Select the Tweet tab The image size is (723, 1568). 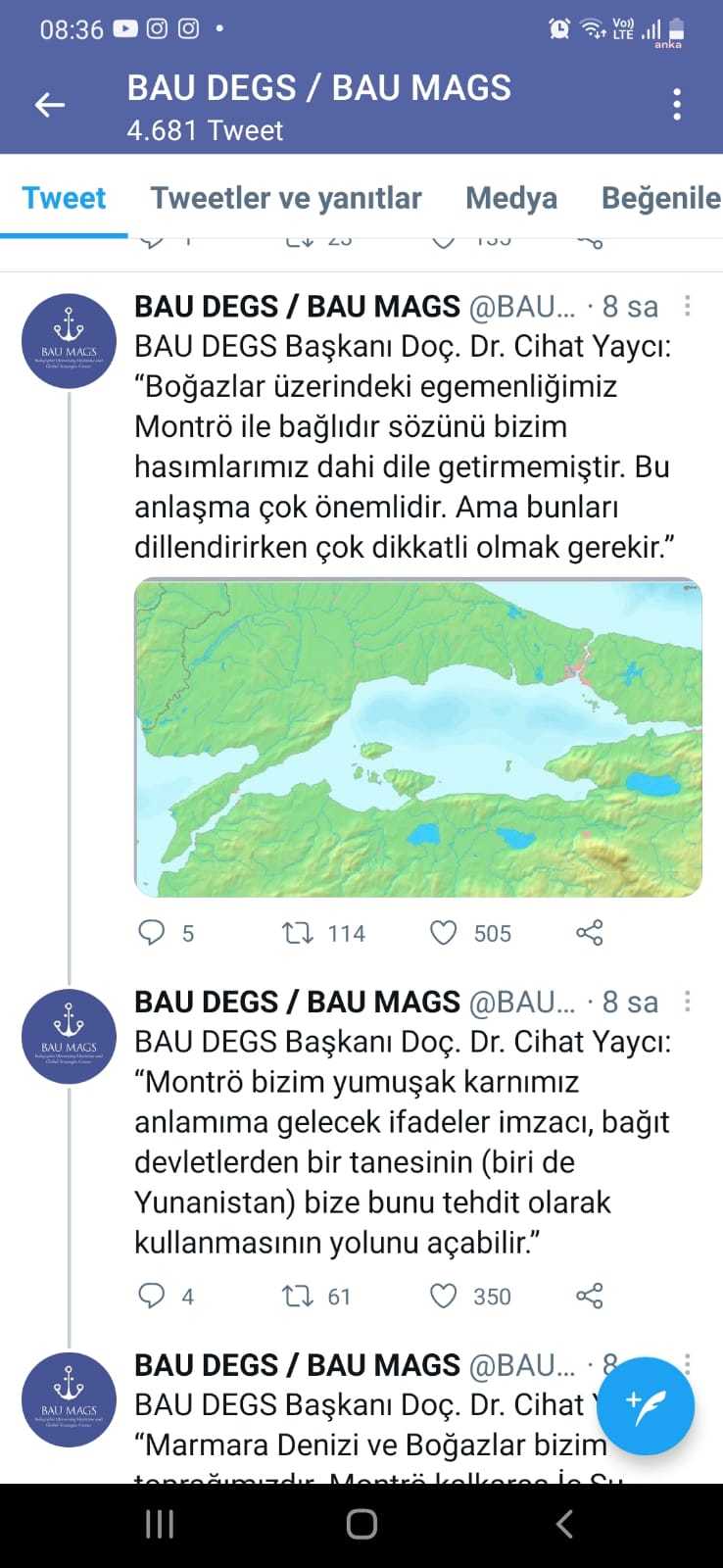[64, 198]
